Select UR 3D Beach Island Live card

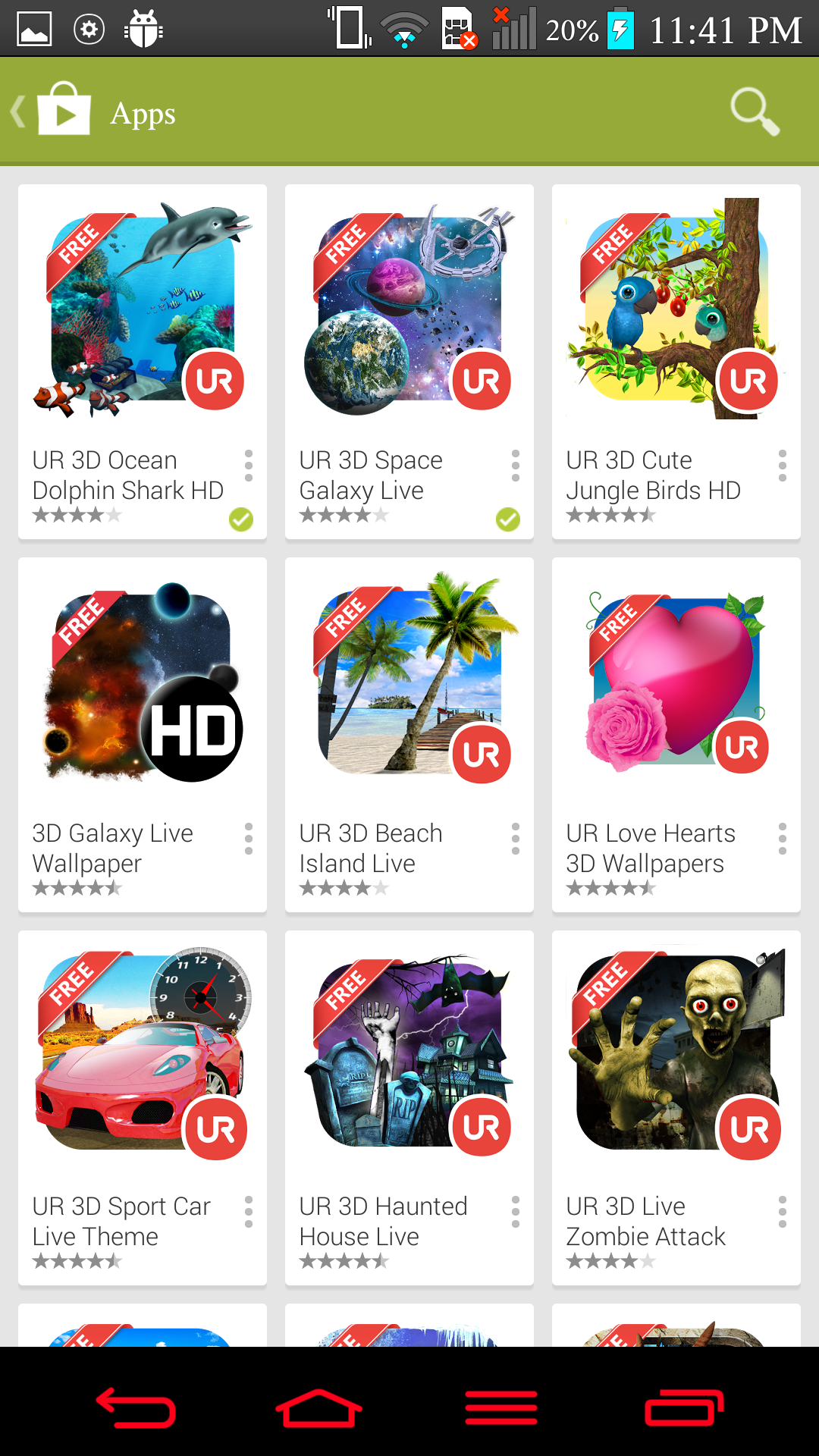tap(409, 735)
